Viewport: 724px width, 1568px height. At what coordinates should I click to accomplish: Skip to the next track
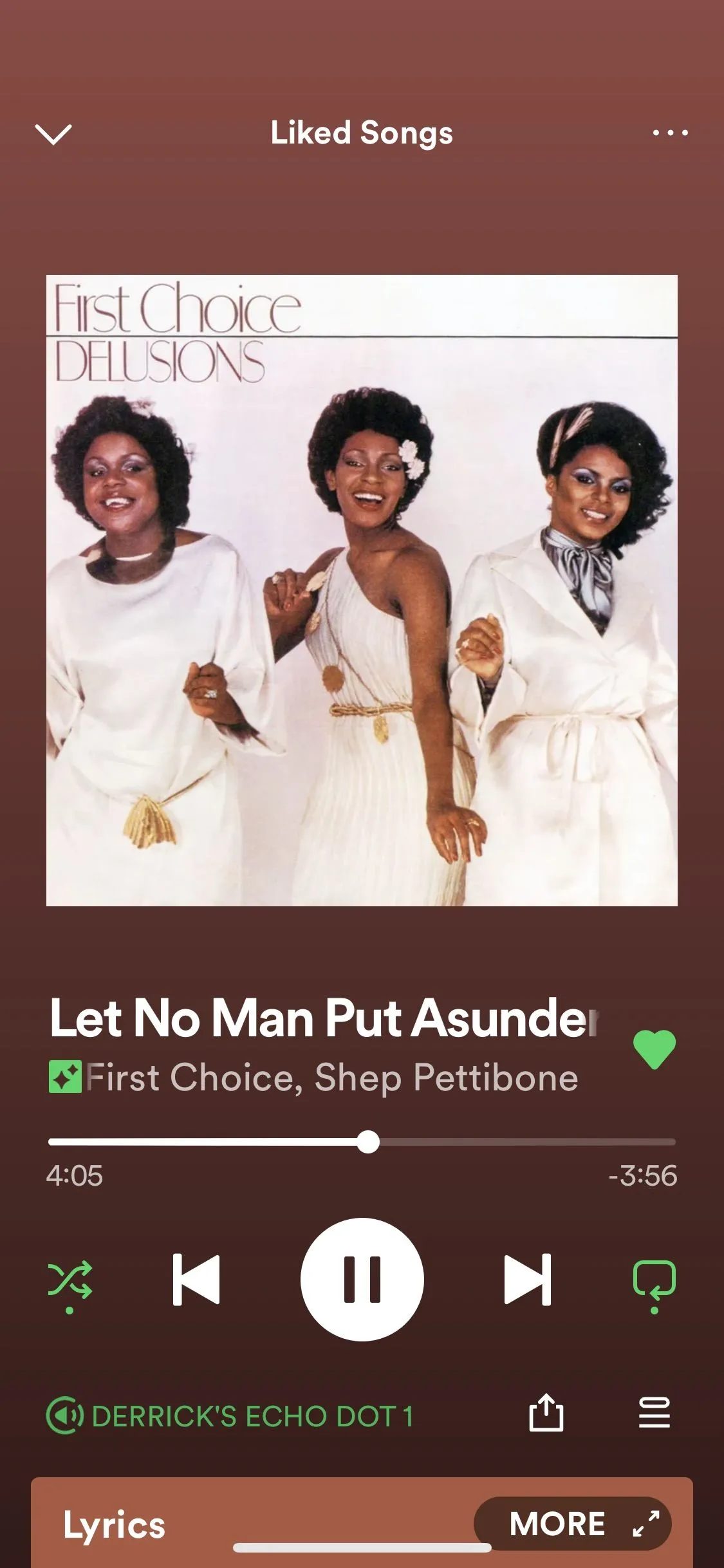tap(528, 1280)
